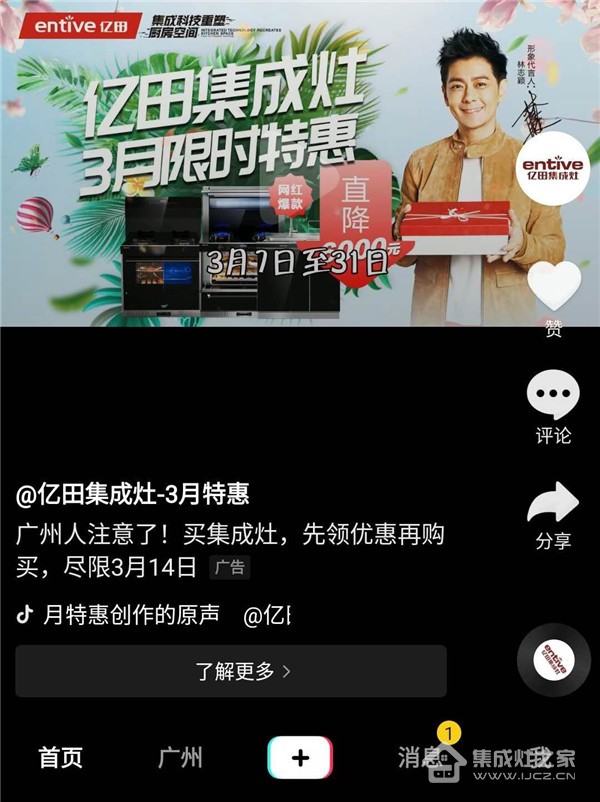The width and height of the screenshot is (600, 802).
Task: Switch to the 广州 tab
Action: click(x=181, y=757)
